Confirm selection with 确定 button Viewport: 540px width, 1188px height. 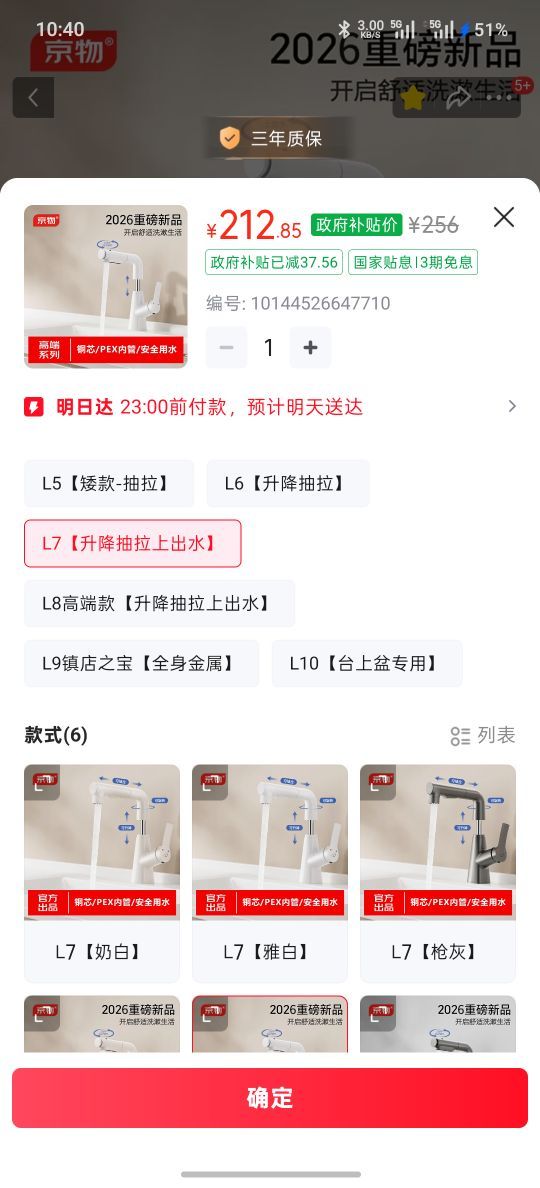click(270, 1098)
